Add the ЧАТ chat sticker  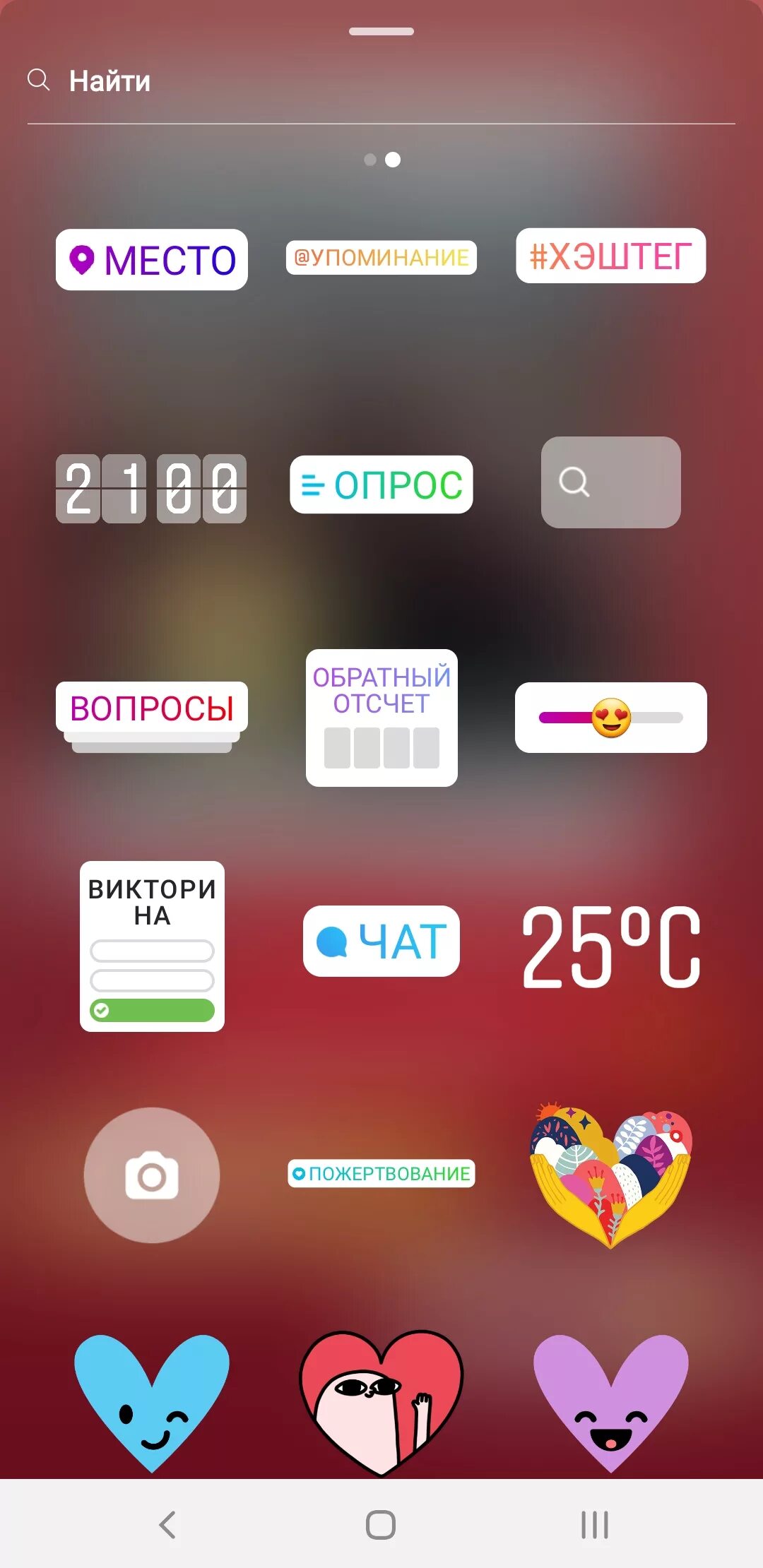pyautogui.click(x=381, y=942)
